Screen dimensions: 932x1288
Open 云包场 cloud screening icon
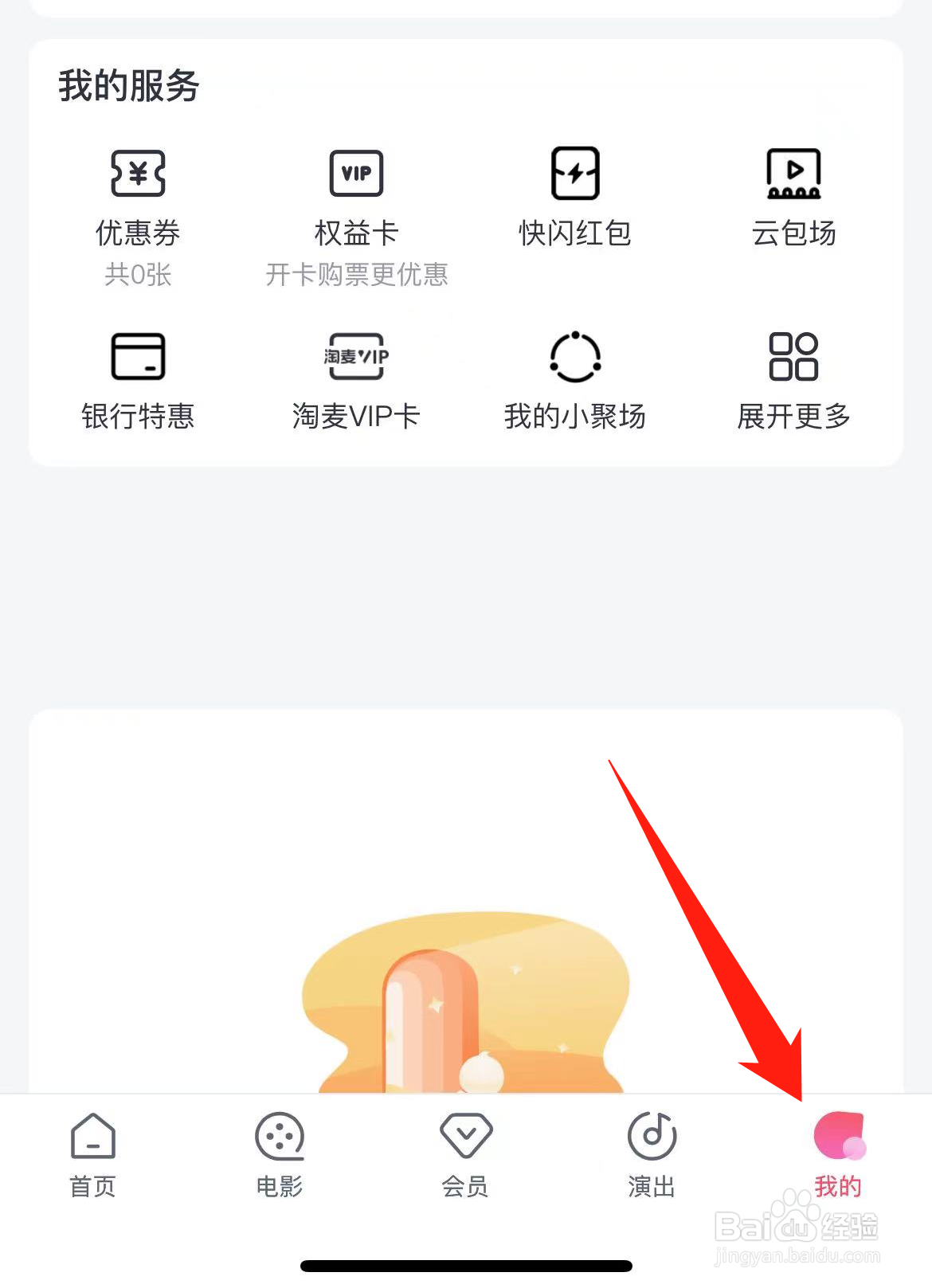793,172
